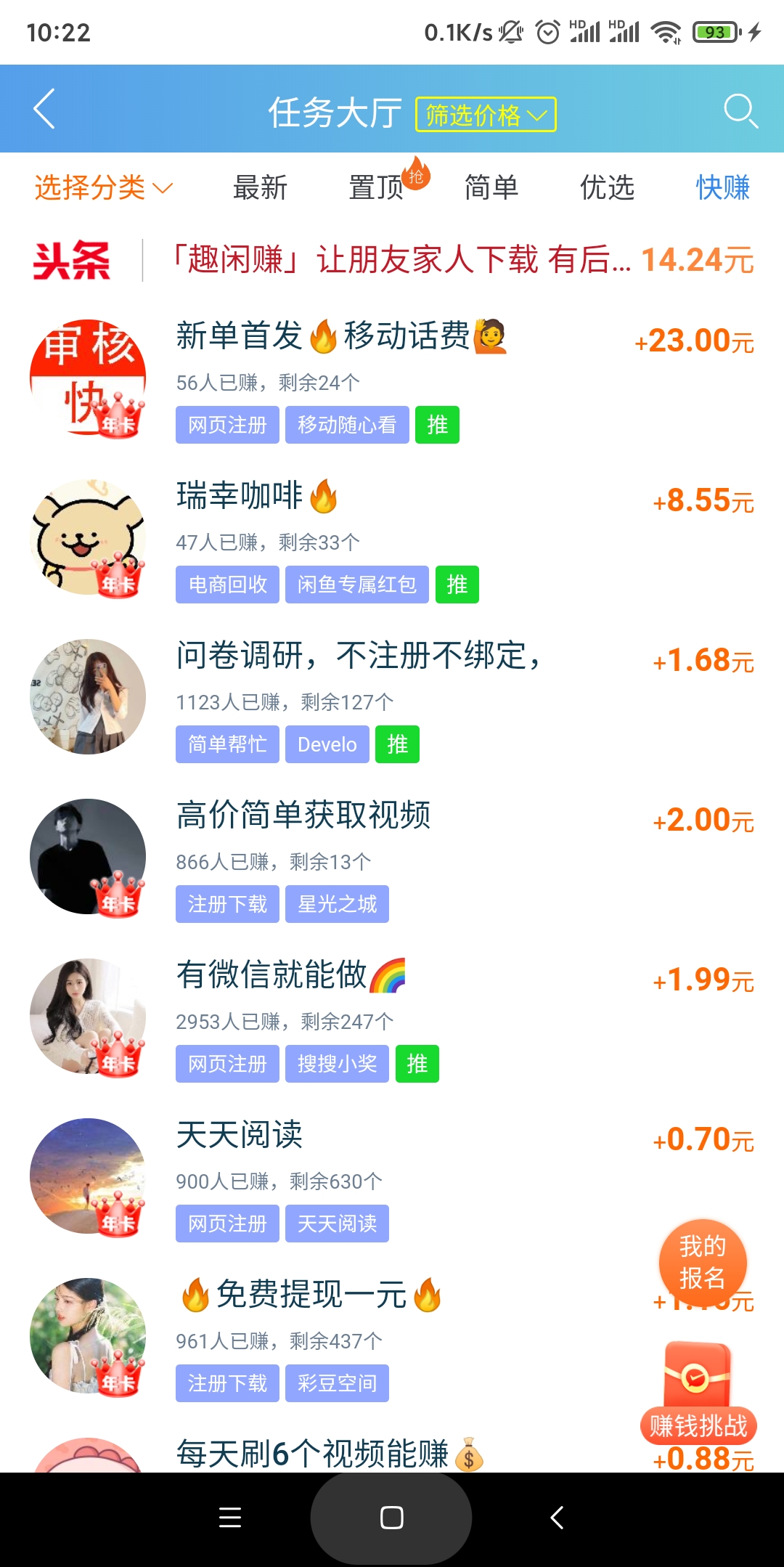Image resolution: width=784 pixels, height=1567 pixels.
Task: Open the 新单首发 移动话费 task
Action: (x=392, y=337)
